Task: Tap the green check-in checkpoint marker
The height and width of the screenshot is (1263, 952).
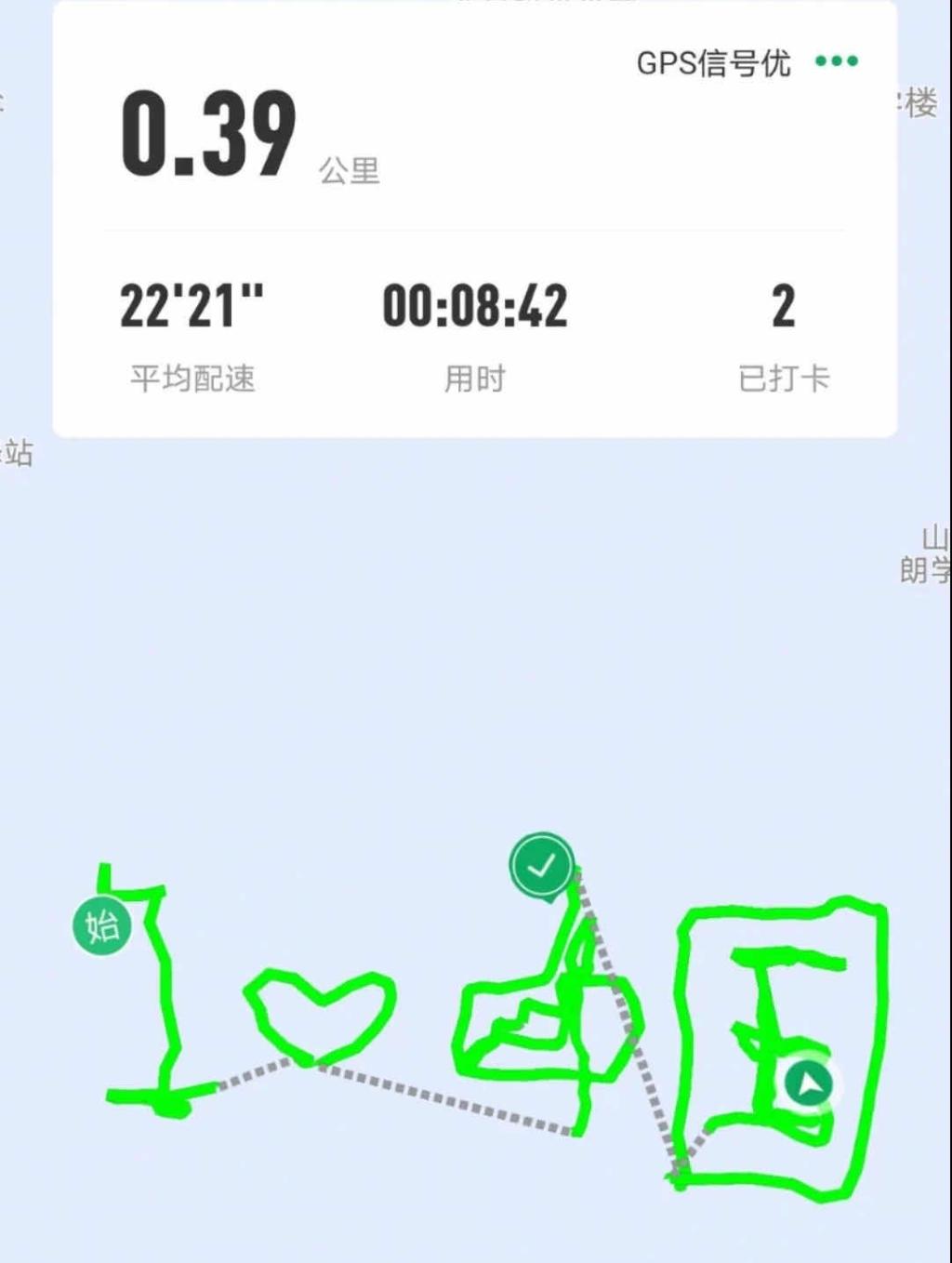Action: [541, 865]
